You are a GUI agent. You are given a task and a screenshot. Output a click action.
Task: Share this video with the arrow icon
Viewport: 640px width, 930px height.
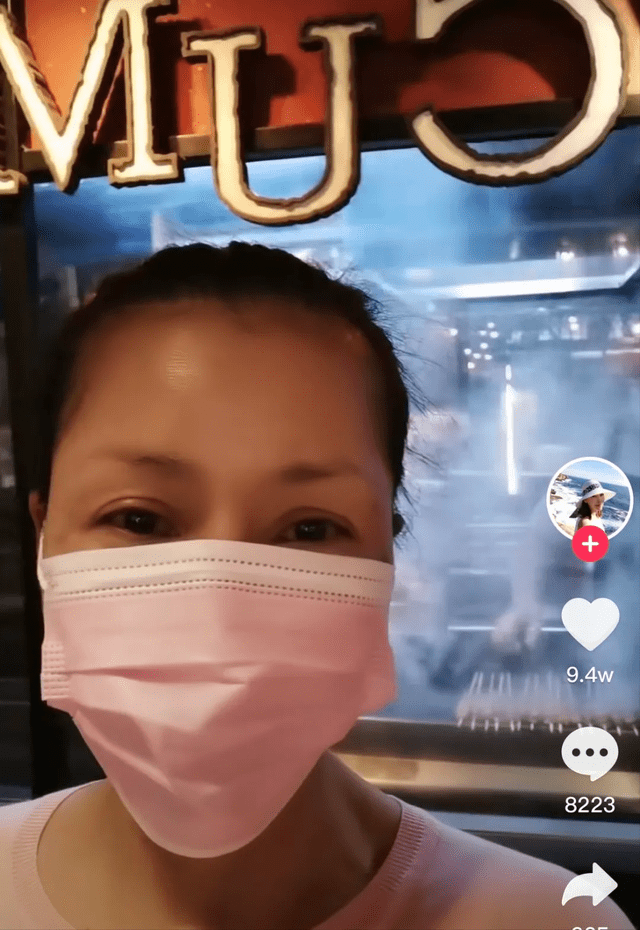590,888
